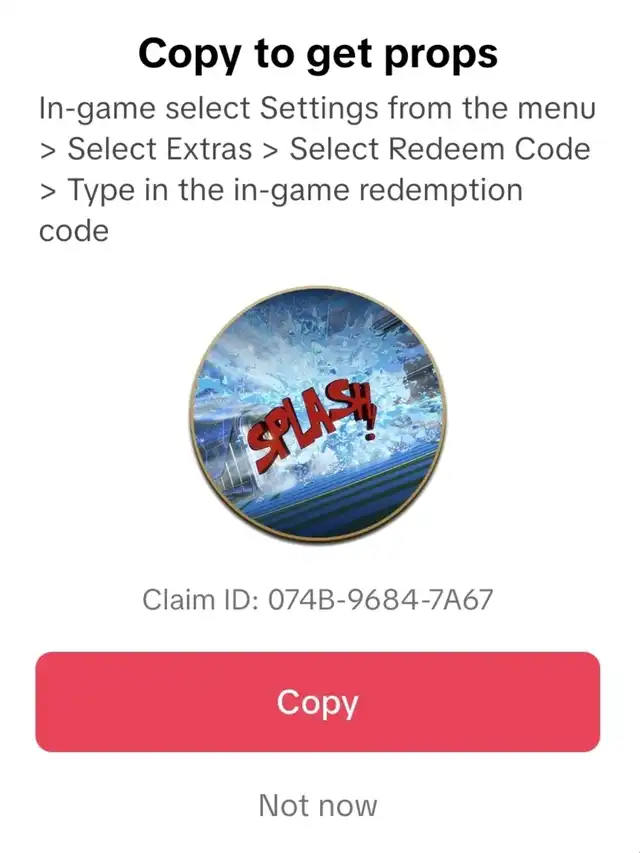
Task: Dismiss with Not now
Action: (x=317, y=805)
